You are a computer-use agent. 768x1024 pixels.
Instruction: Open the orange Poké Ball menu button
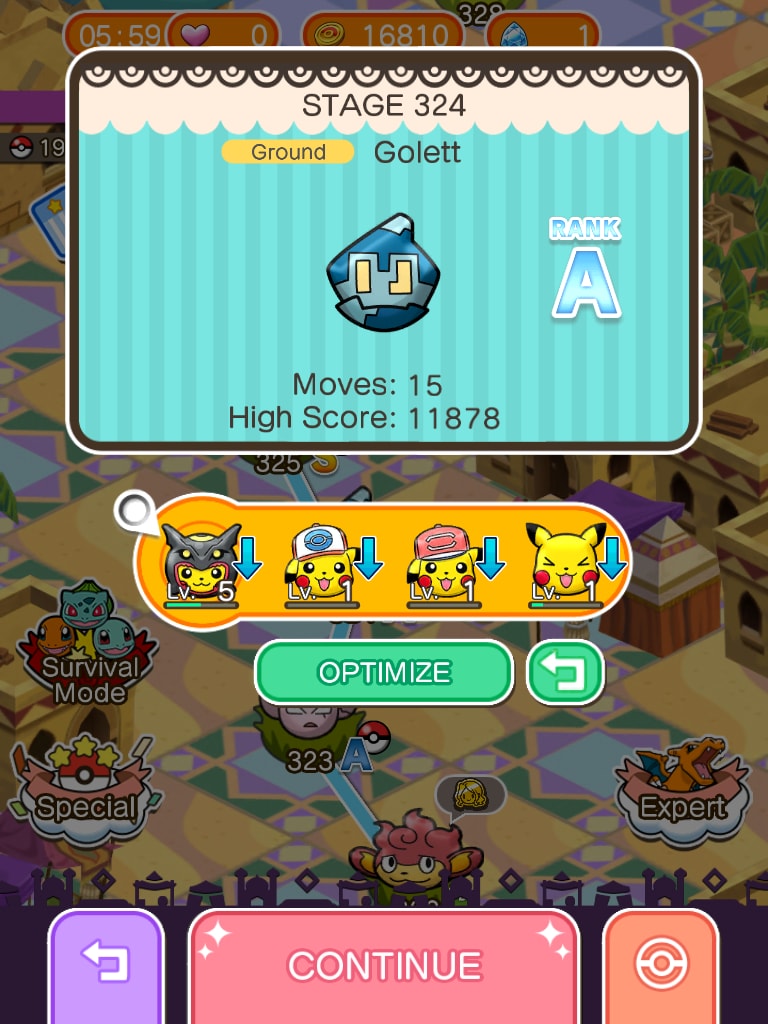661,965
